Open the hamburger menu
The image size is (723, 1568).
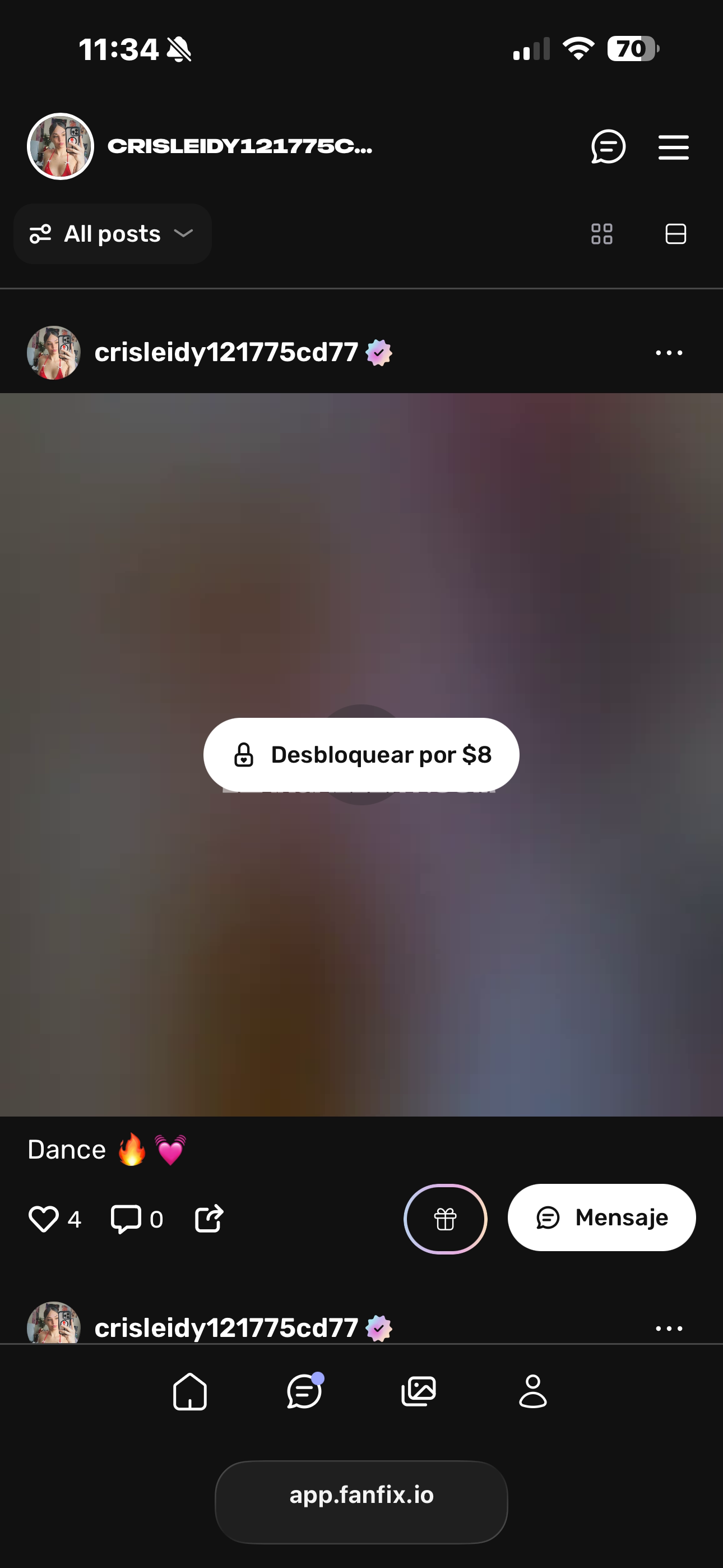(673, 147)
